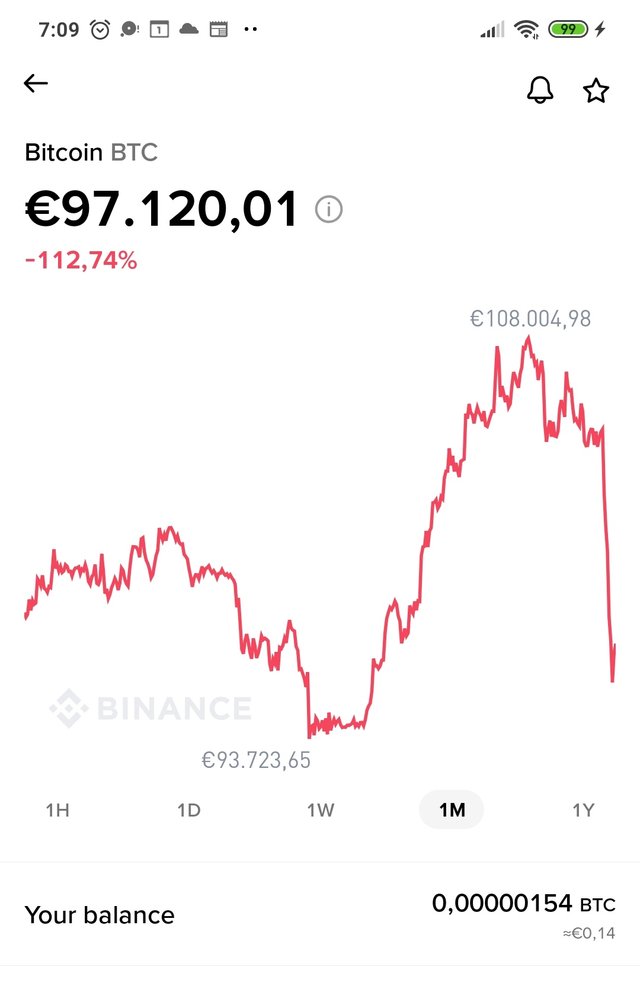Open the price alert bell

(x=540, y=90)
